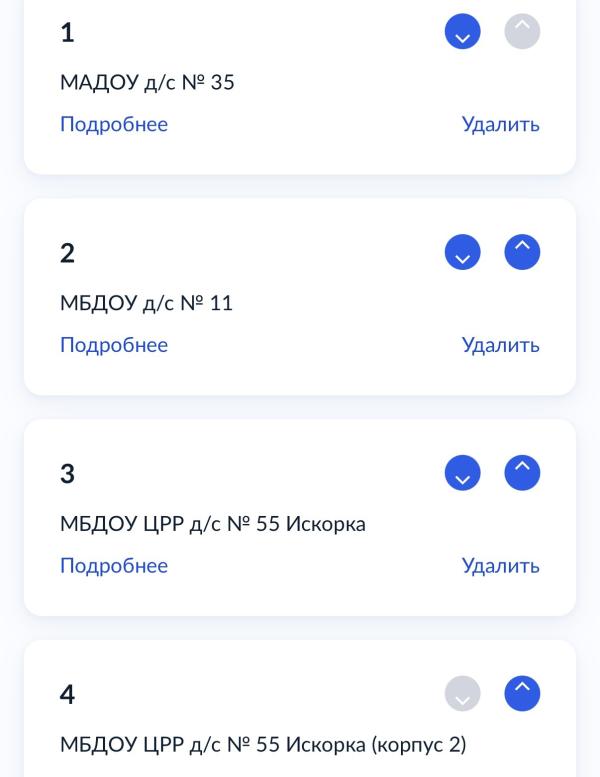Move item 3 Искорка up
Image resolution: width=600 pixels, height=777 pixels.
pyautogui.click(x=522, y=473)
